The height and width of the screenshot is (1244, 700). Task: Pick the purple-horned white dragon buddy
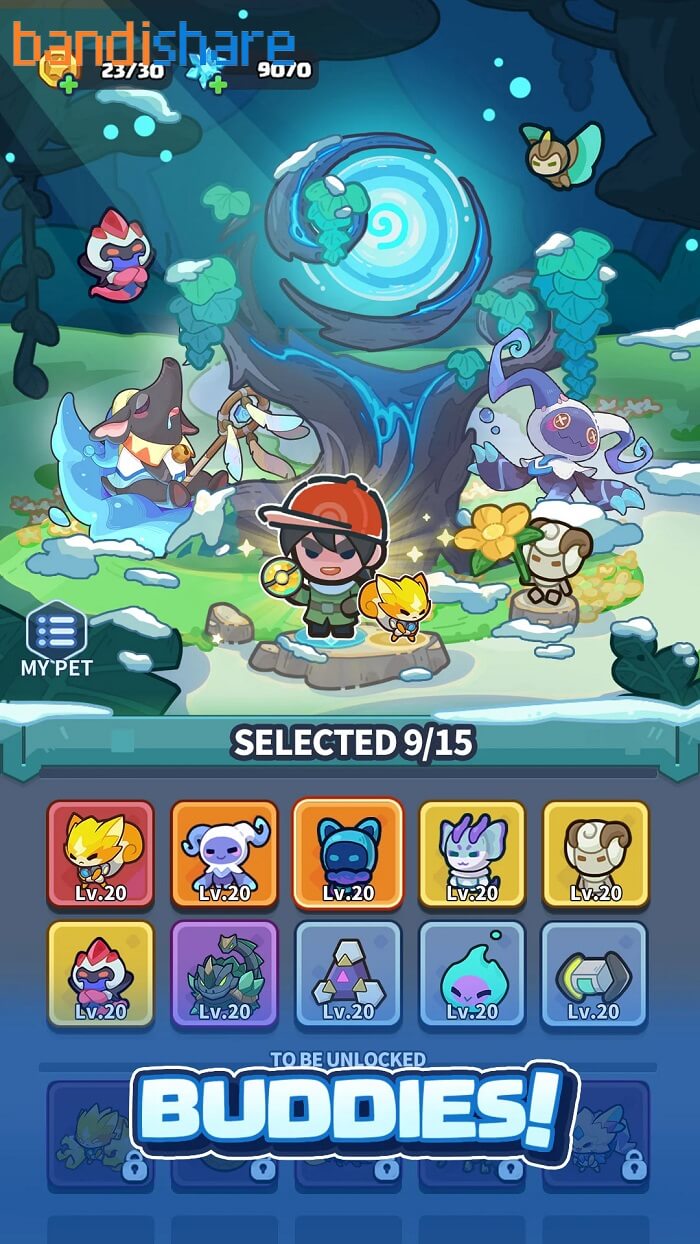coord(472,853)
